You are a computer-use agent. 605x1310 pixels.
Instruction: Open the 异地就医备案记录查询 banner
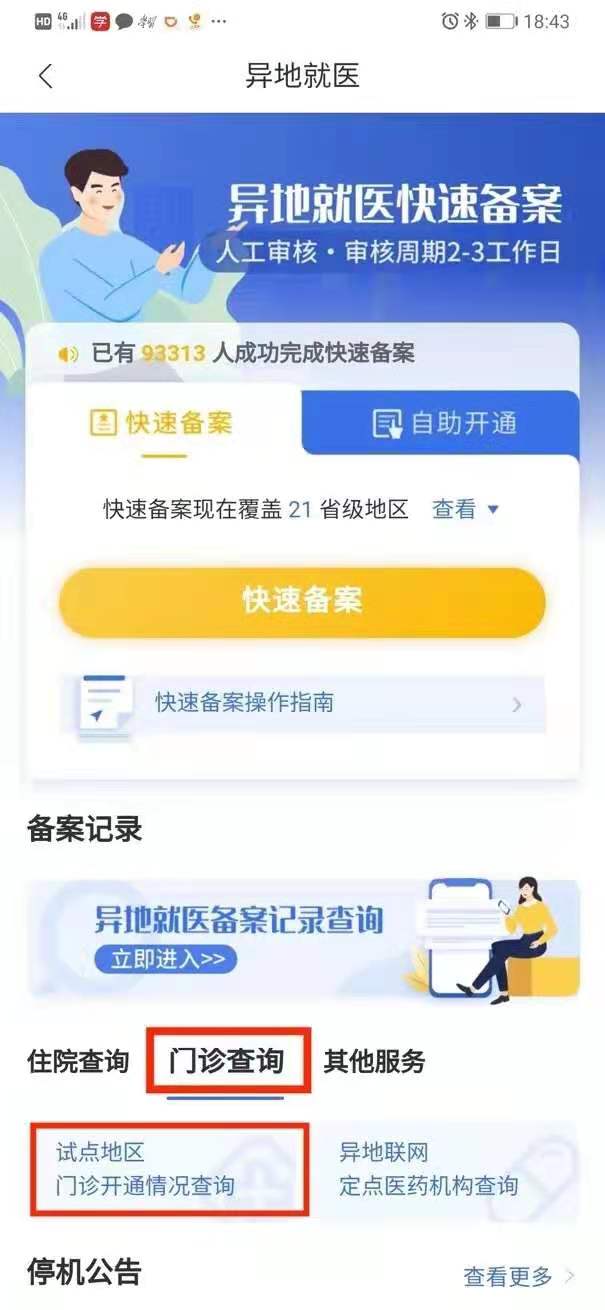coord(302,937)
